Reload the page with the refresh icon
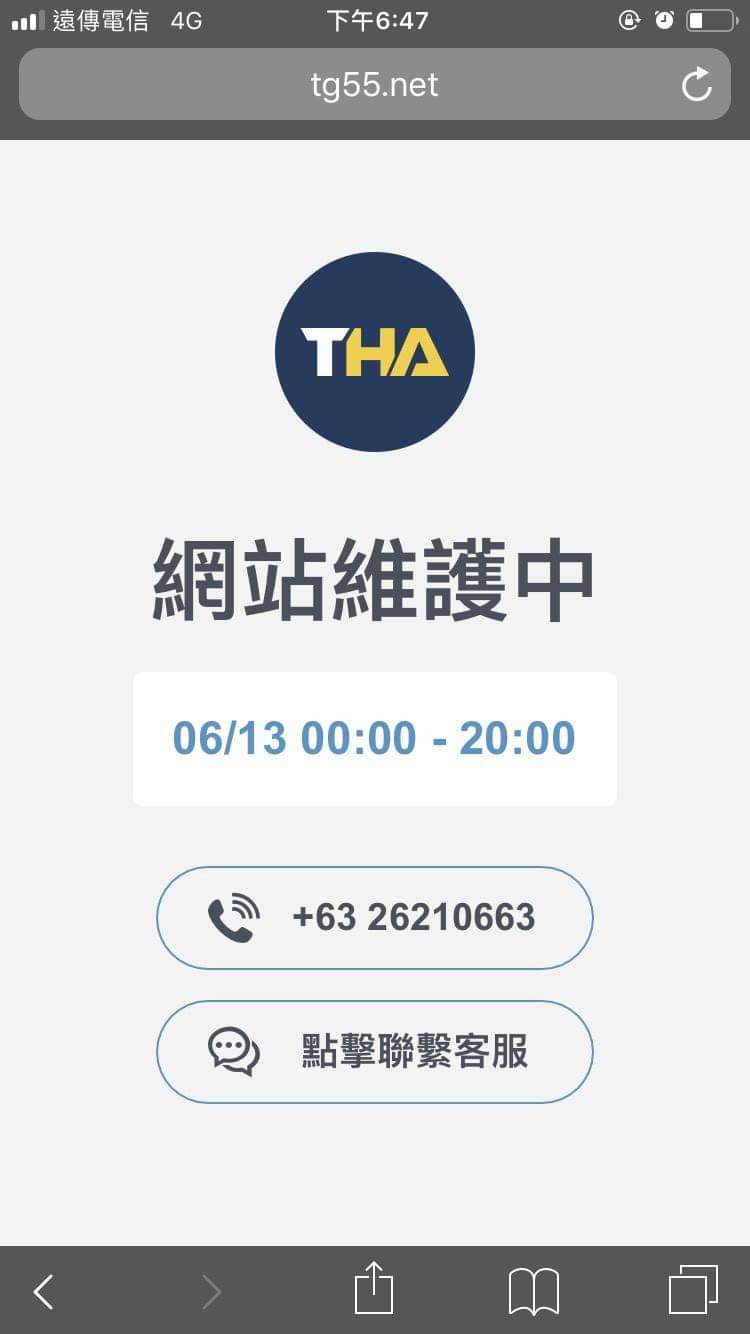This screenshot has width=750, height=1334. pos(696,85)
